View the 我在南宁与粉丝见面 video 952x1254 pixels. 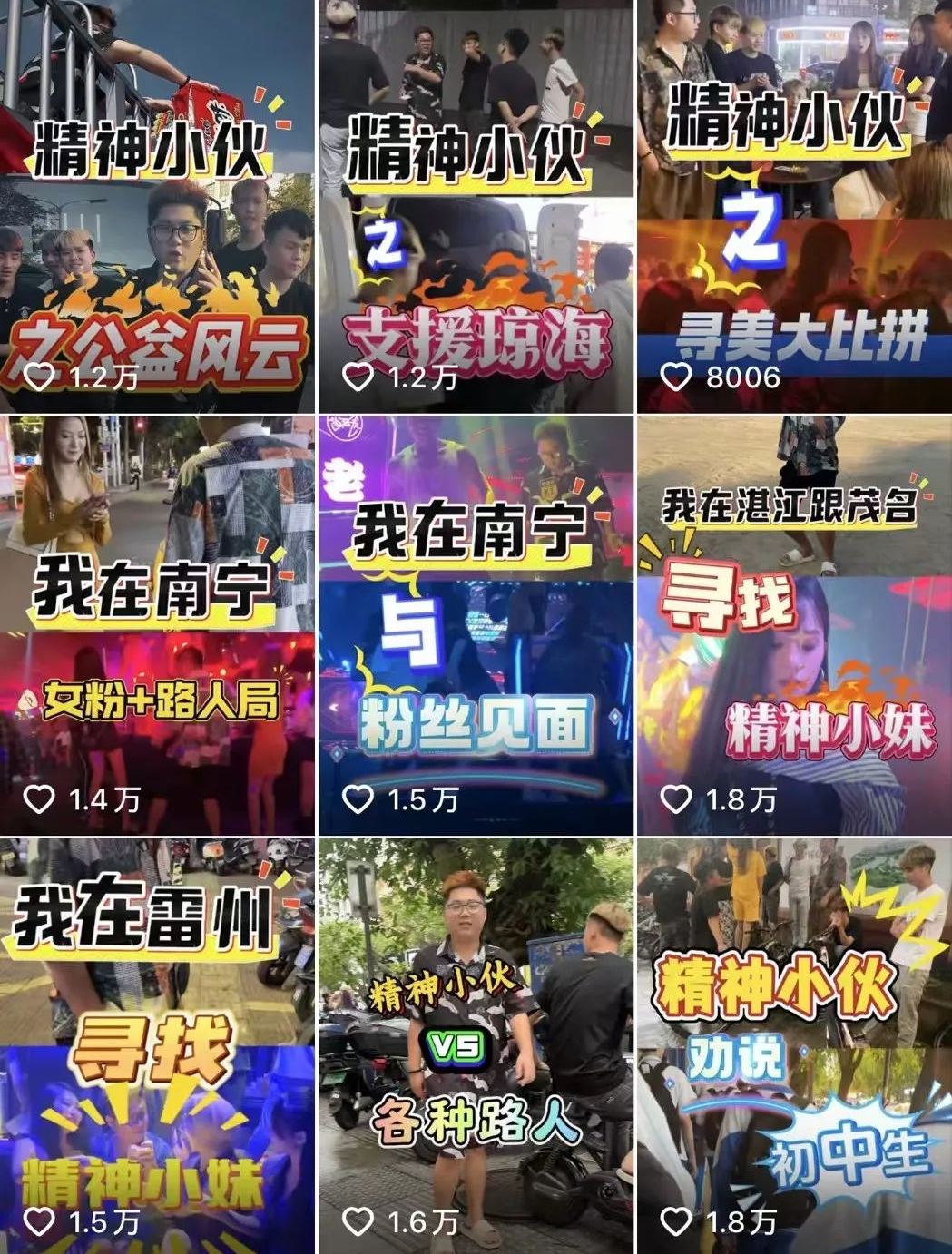[x=476, y=626]
